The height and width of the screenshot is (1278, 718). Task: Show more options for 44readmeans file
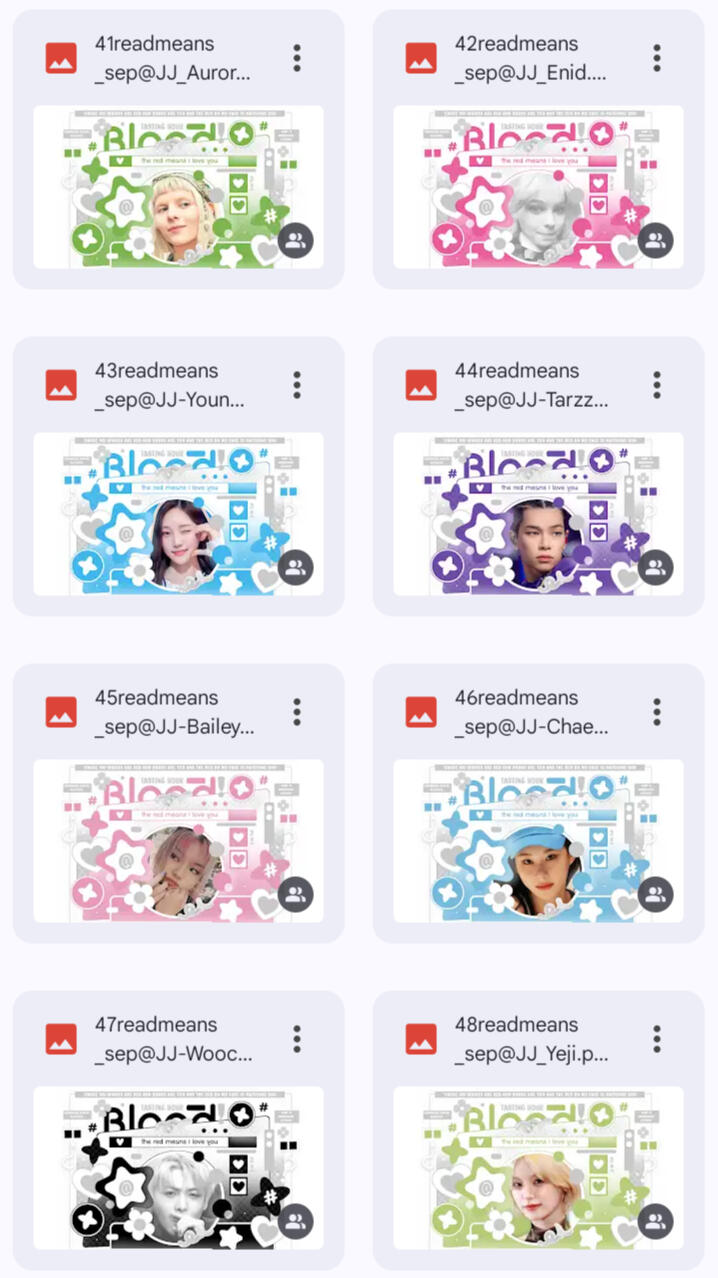click(x=657, y=385)
